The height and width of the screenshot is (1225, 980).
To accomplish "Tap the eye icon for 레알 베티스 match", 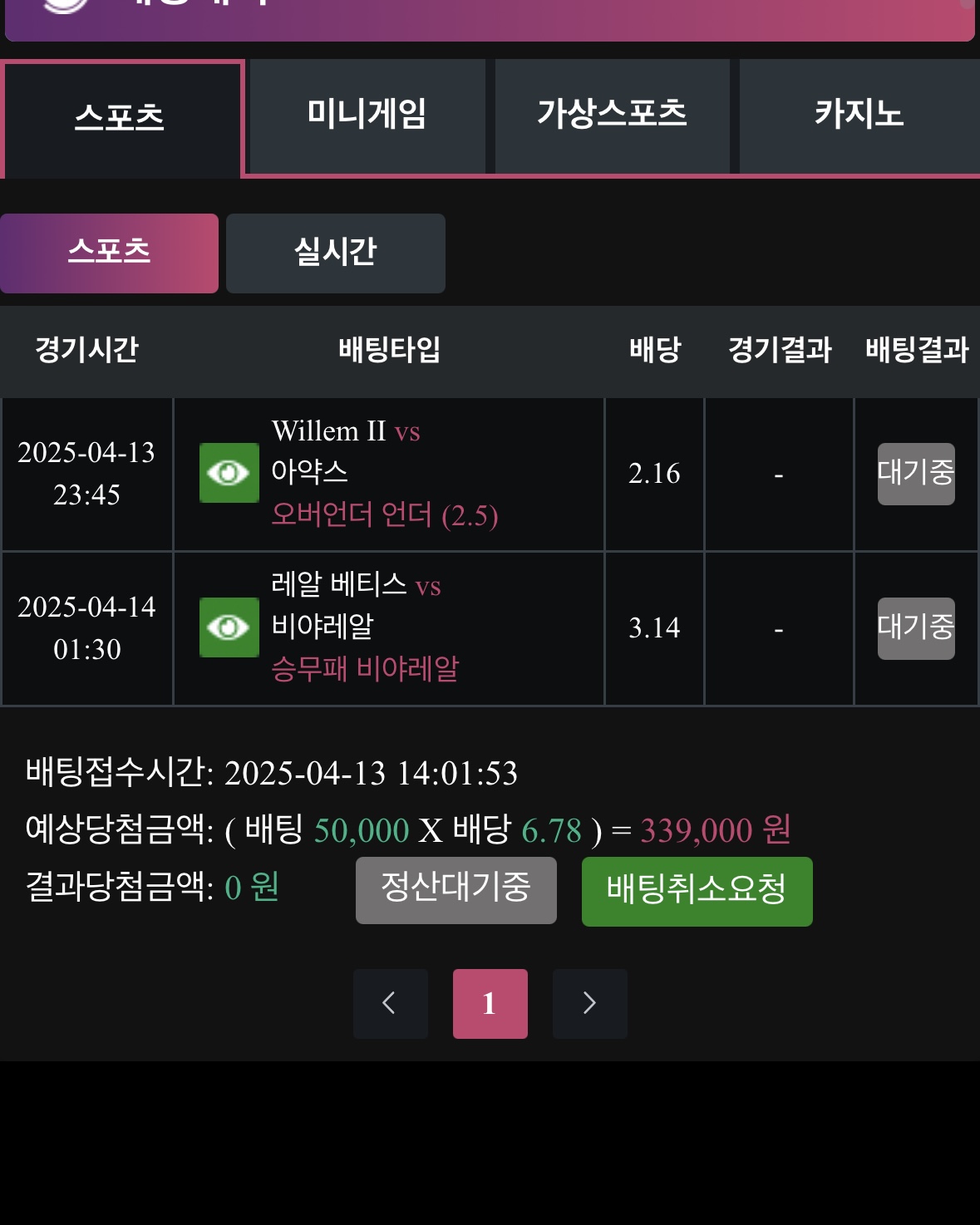I will point(229,627).
